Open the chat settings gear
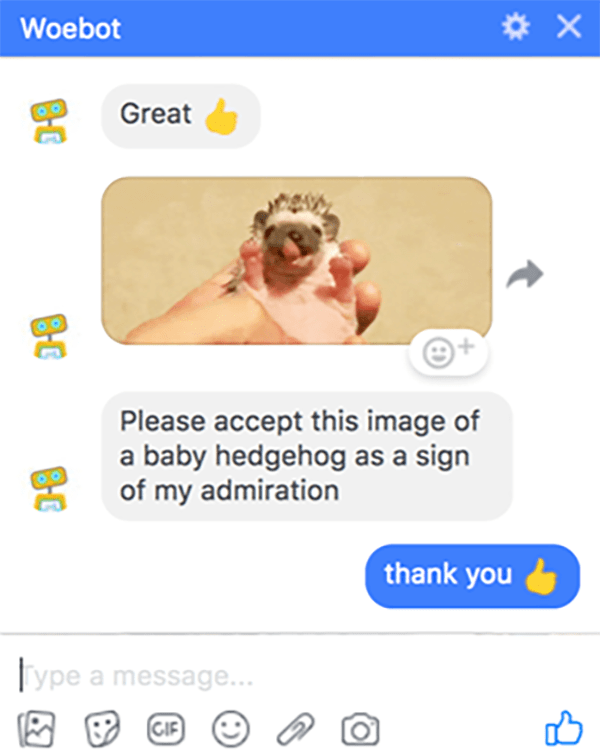Screen dimensions: 600x755 click(516, 27)
